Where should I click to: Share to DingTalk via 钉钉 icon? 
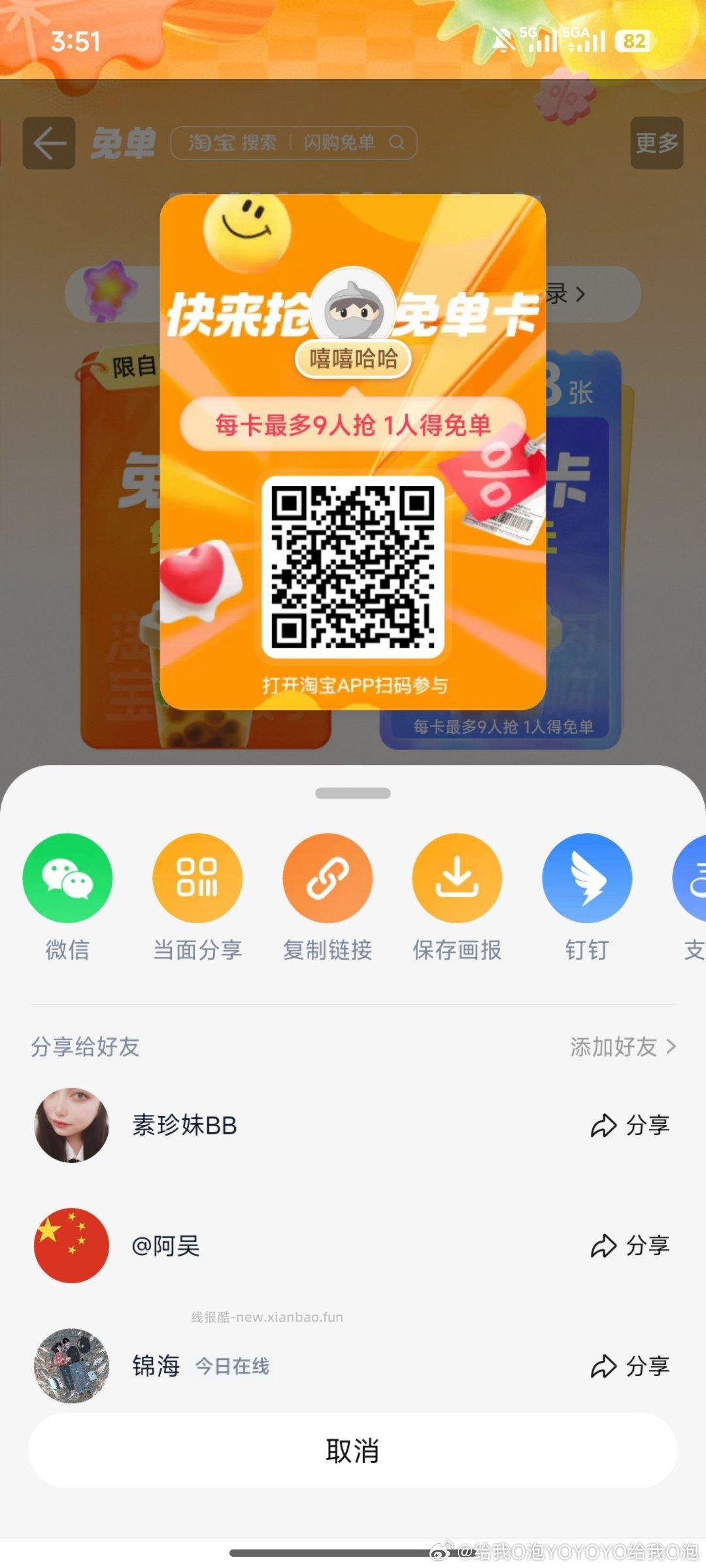point(586,879)
